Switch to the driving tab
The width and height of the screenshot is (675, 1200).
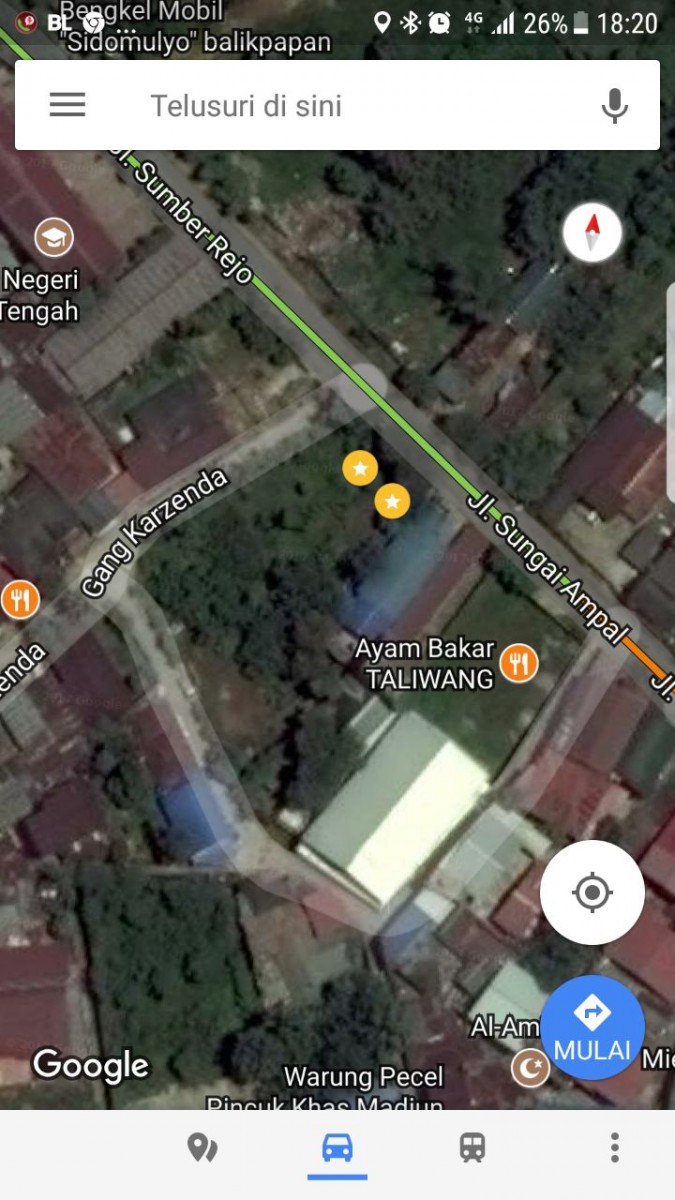coord(337,1147)
